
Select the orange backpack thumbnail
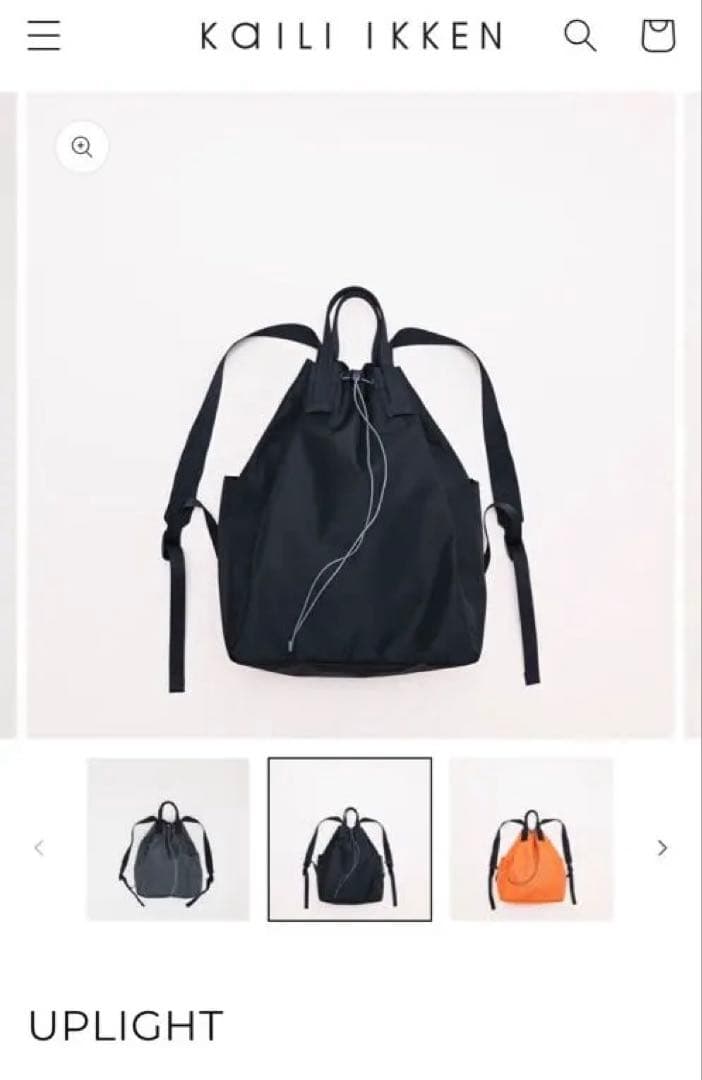tap(531, 839)
